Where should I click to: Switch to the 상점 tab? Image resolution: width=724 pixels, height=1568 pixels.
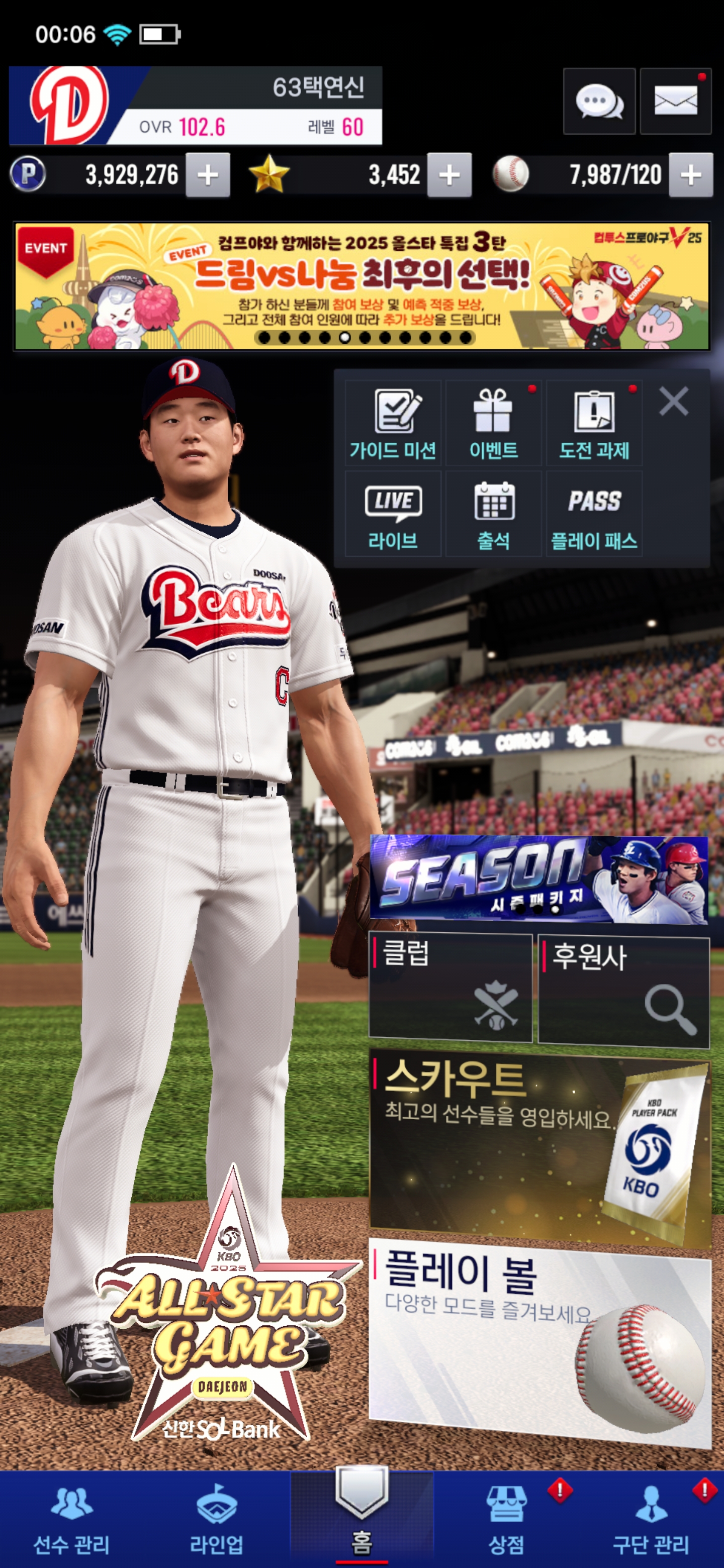(506, 1520)
